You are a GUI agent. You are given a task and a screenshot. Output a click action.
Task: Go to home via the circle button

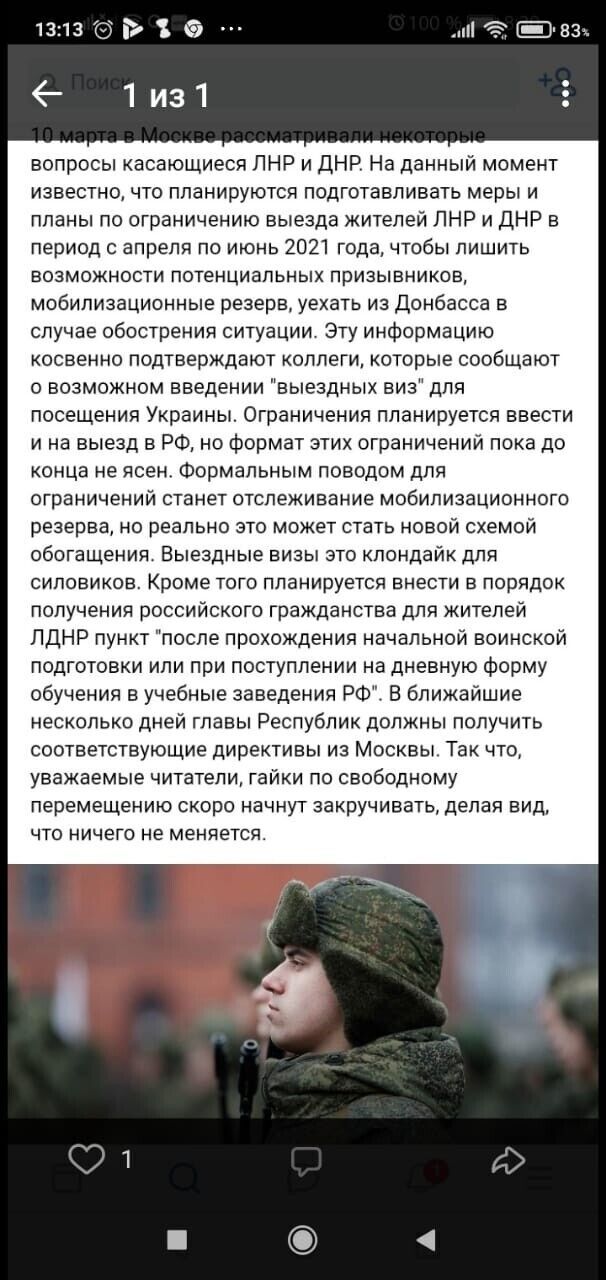click(302, 1240)
